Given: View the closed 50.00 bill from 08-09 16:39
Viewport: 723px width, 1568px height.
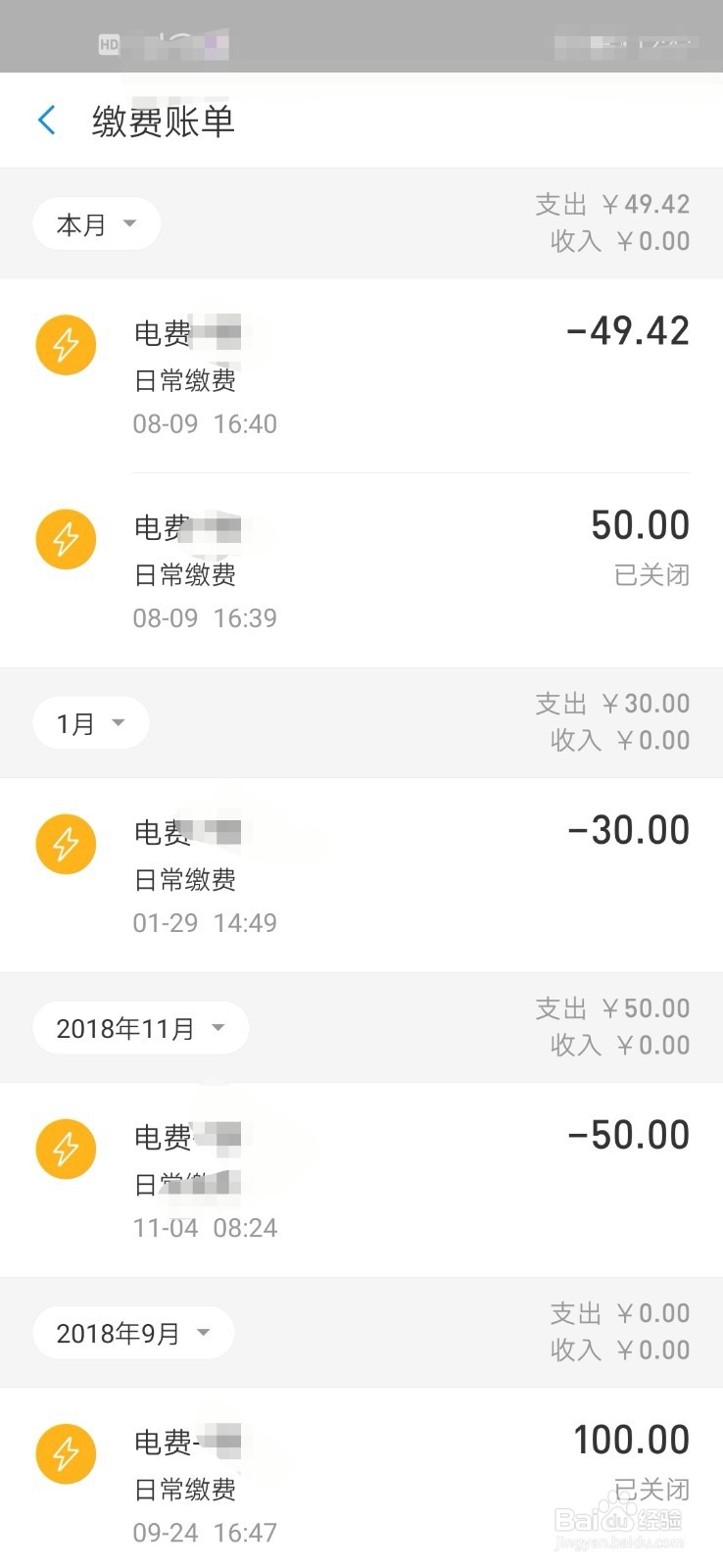Looking at the screenshot, I should point(361,570).
